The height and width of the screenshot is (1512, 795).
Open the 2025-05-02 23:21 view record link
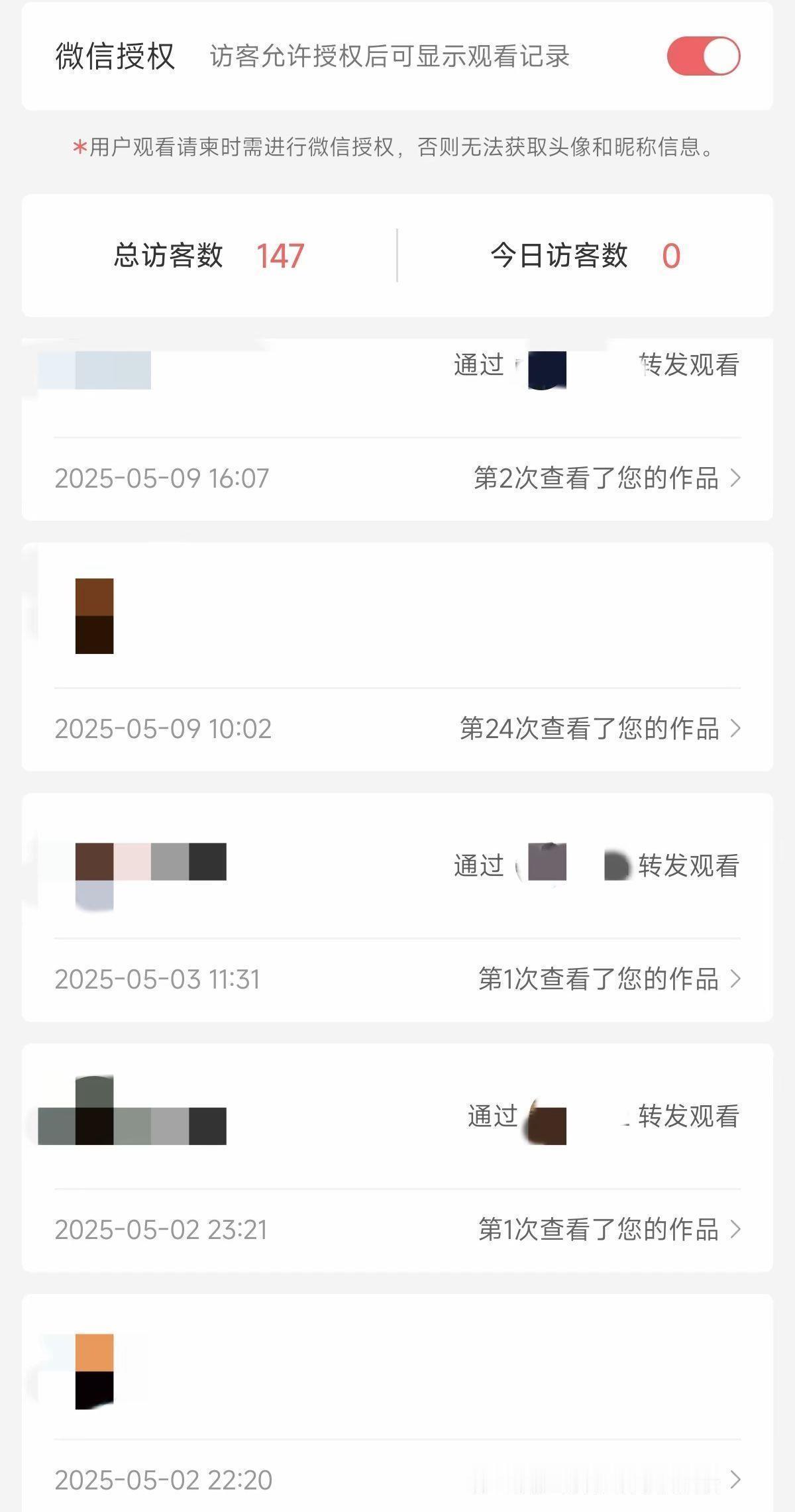[x=598, y=1231]
